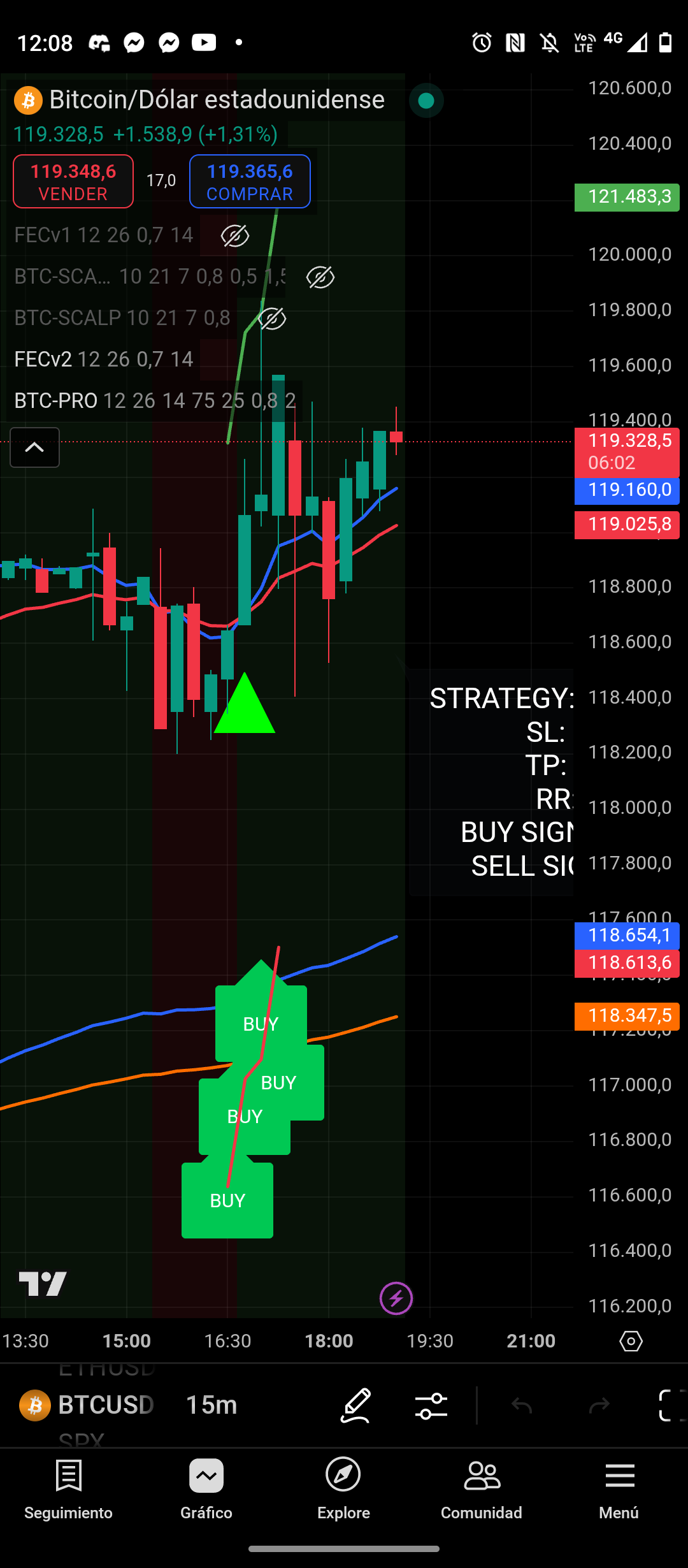688x1568 pixels.
Task: Change the 15m chart interval
Action: 211,1405
